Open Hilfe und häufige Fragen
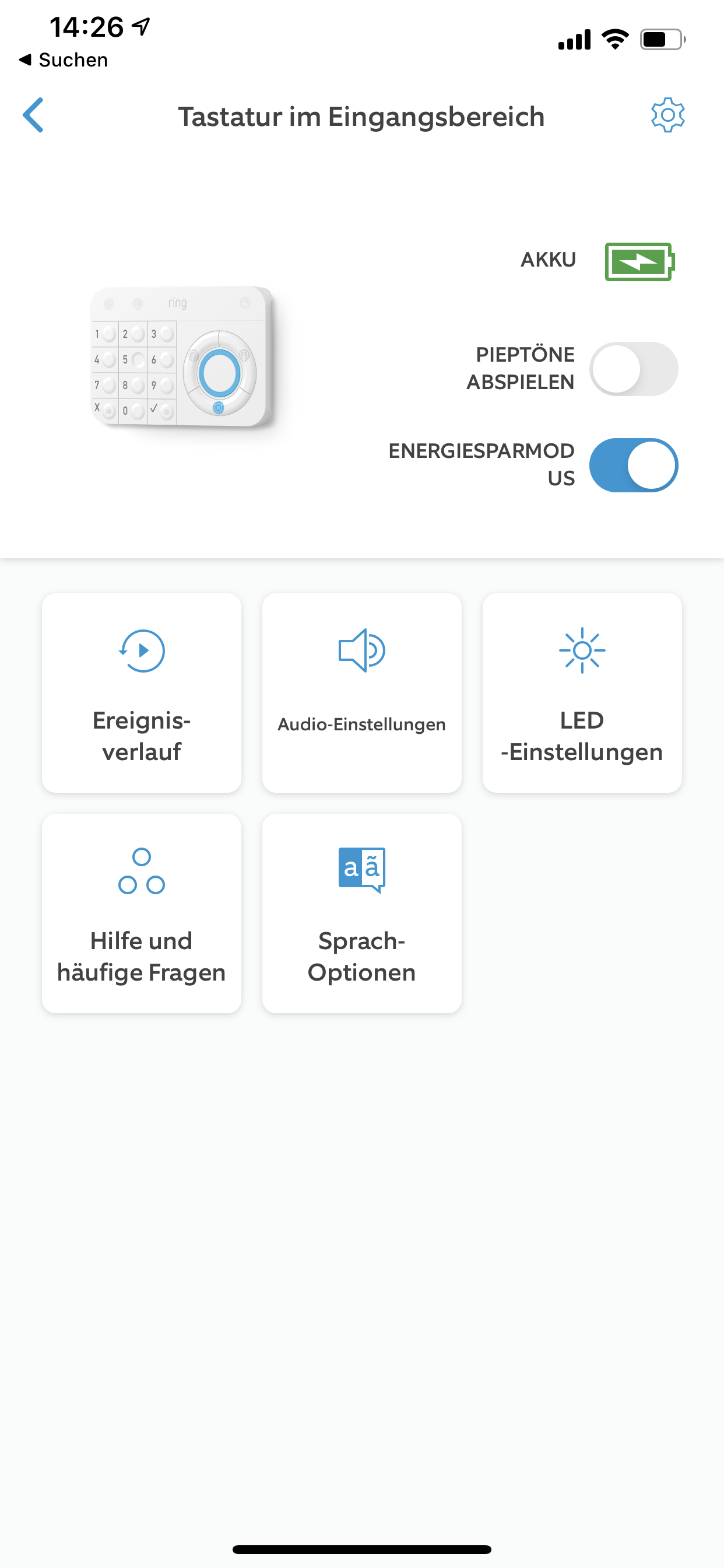 click(142, 913)
